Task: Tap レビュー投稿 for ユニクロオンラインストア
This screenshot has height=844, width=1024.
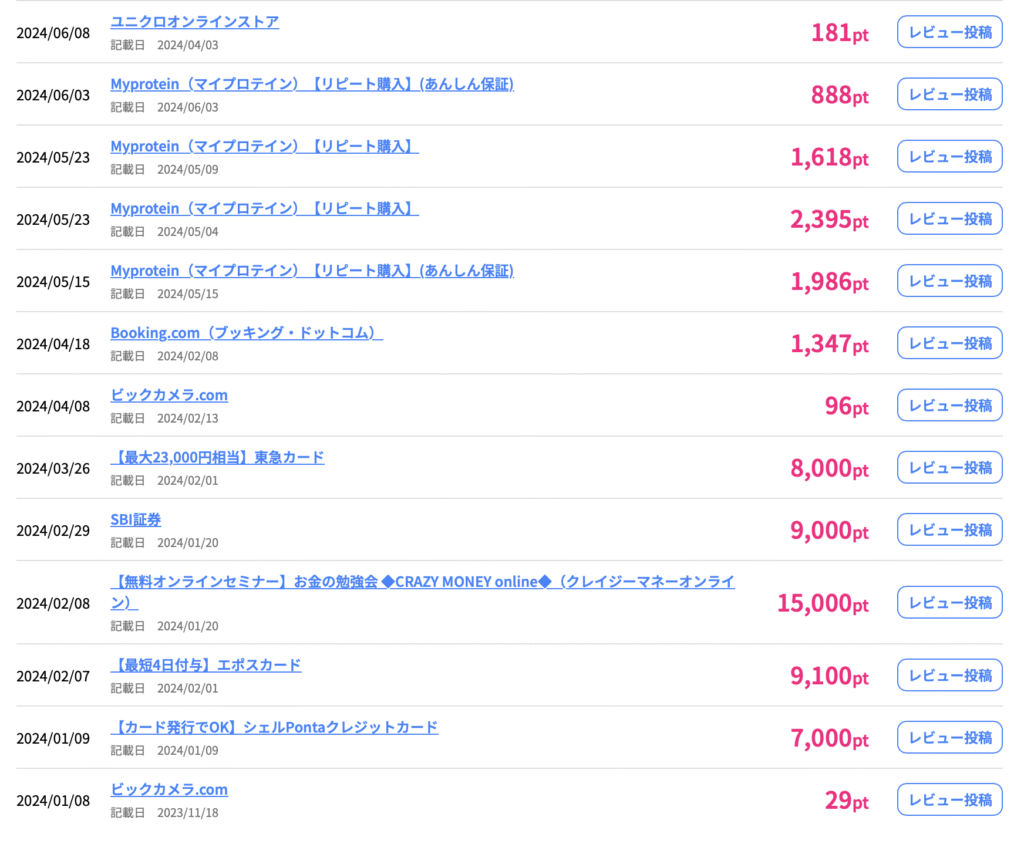Action: coord(949,32)
